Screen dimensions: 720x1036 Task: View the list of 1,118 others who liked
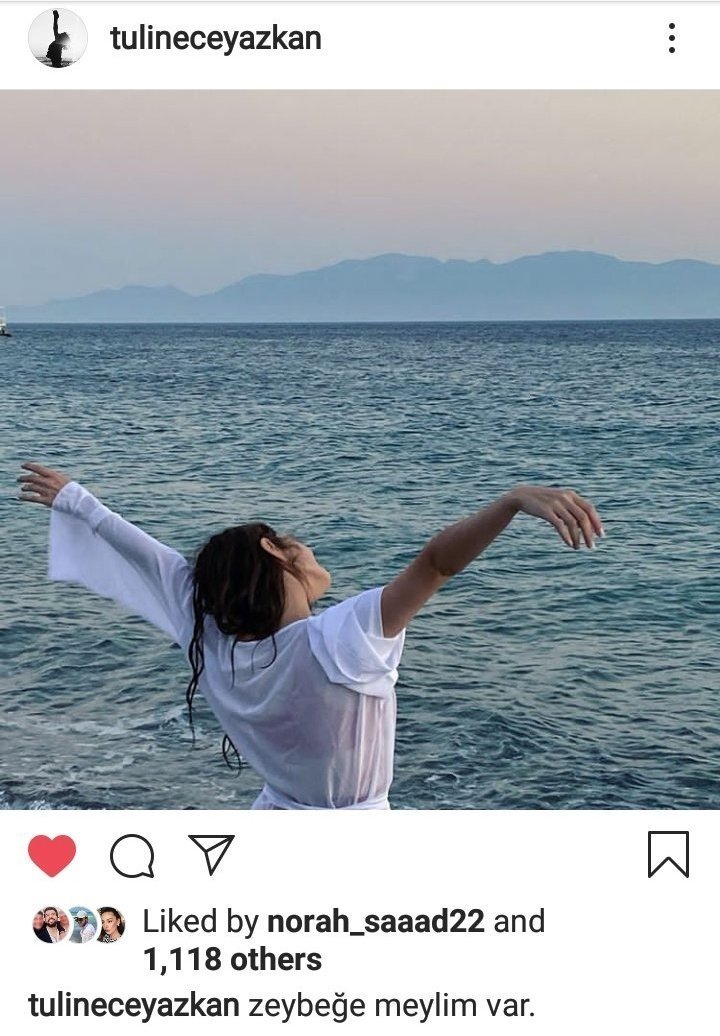(x=232, y=960)
